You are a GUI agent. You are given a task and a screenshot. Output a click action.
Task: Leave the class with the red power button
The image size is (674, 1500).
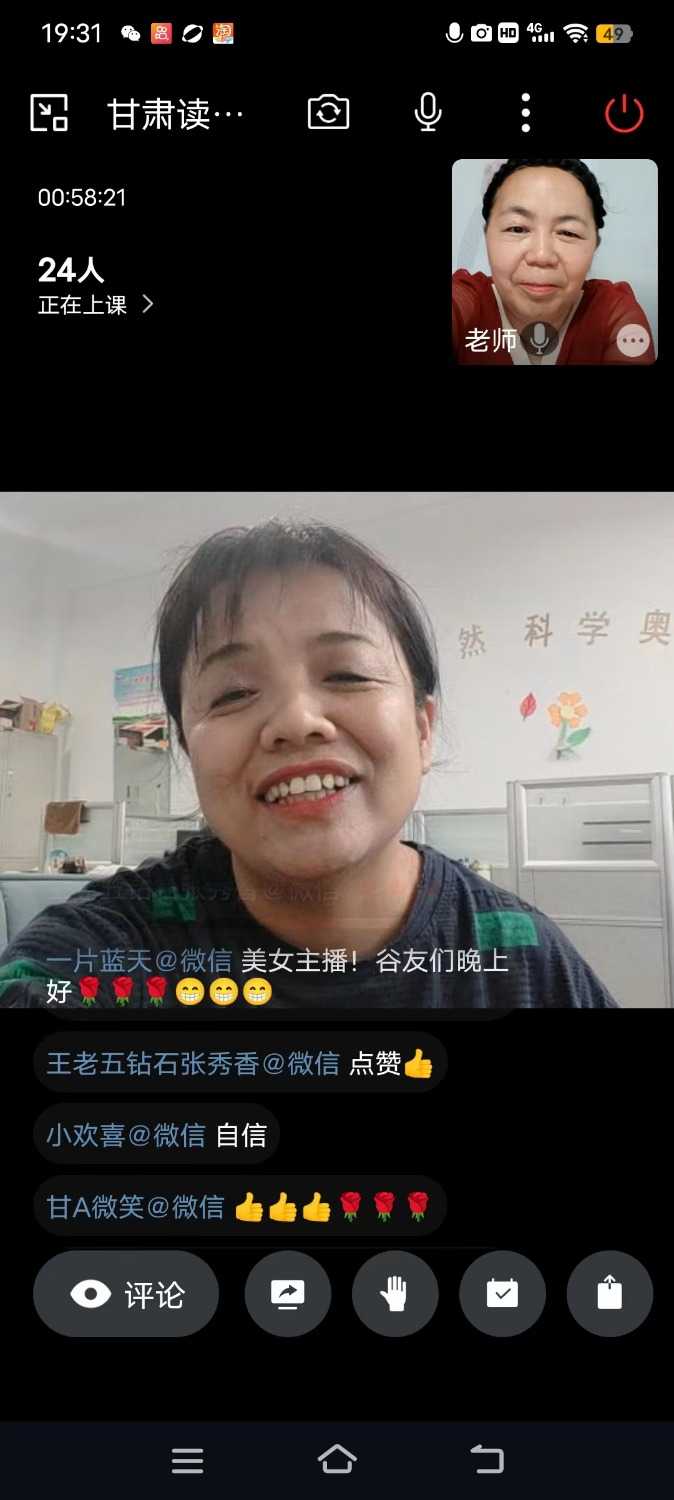pos(624,113)
